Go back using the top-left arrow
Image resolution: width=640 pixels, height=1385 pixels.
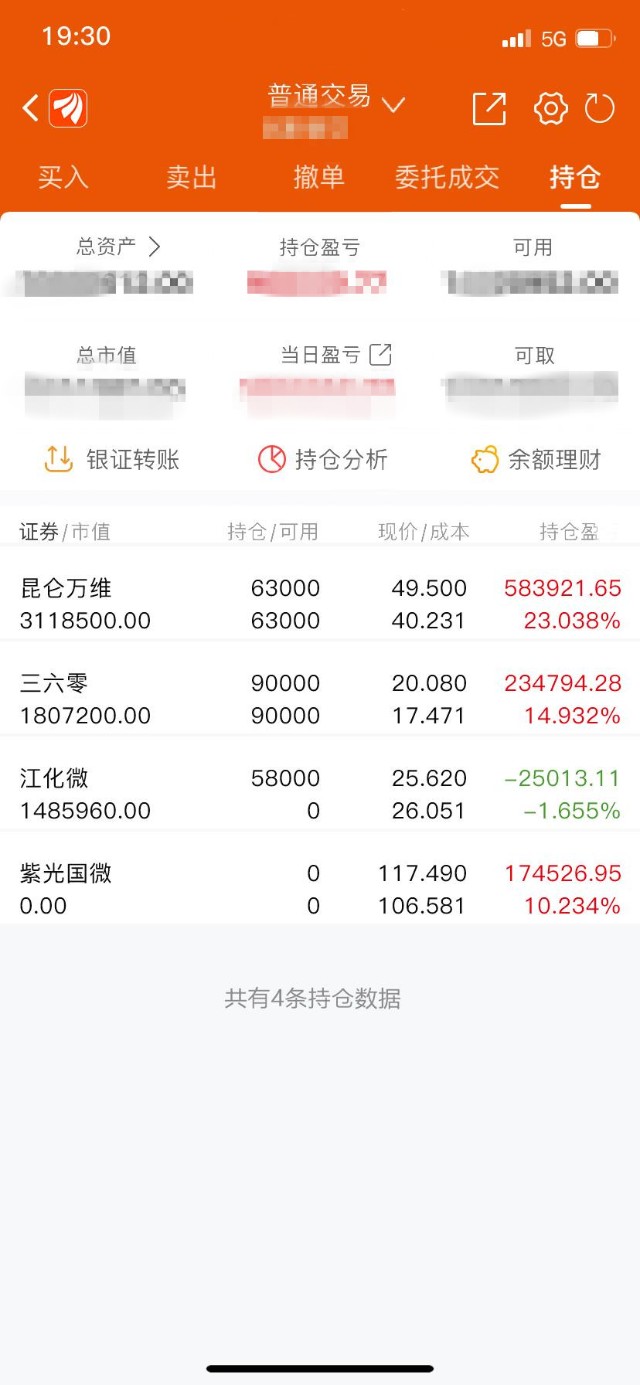[31, 108]
